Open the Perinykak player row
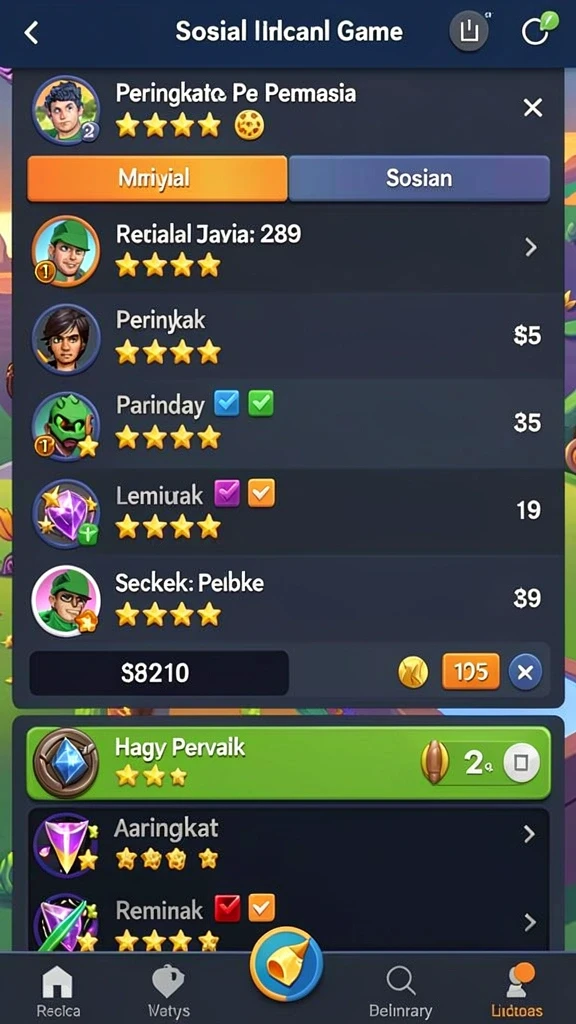The image size is (576, 1024). [x=288, y=336]
